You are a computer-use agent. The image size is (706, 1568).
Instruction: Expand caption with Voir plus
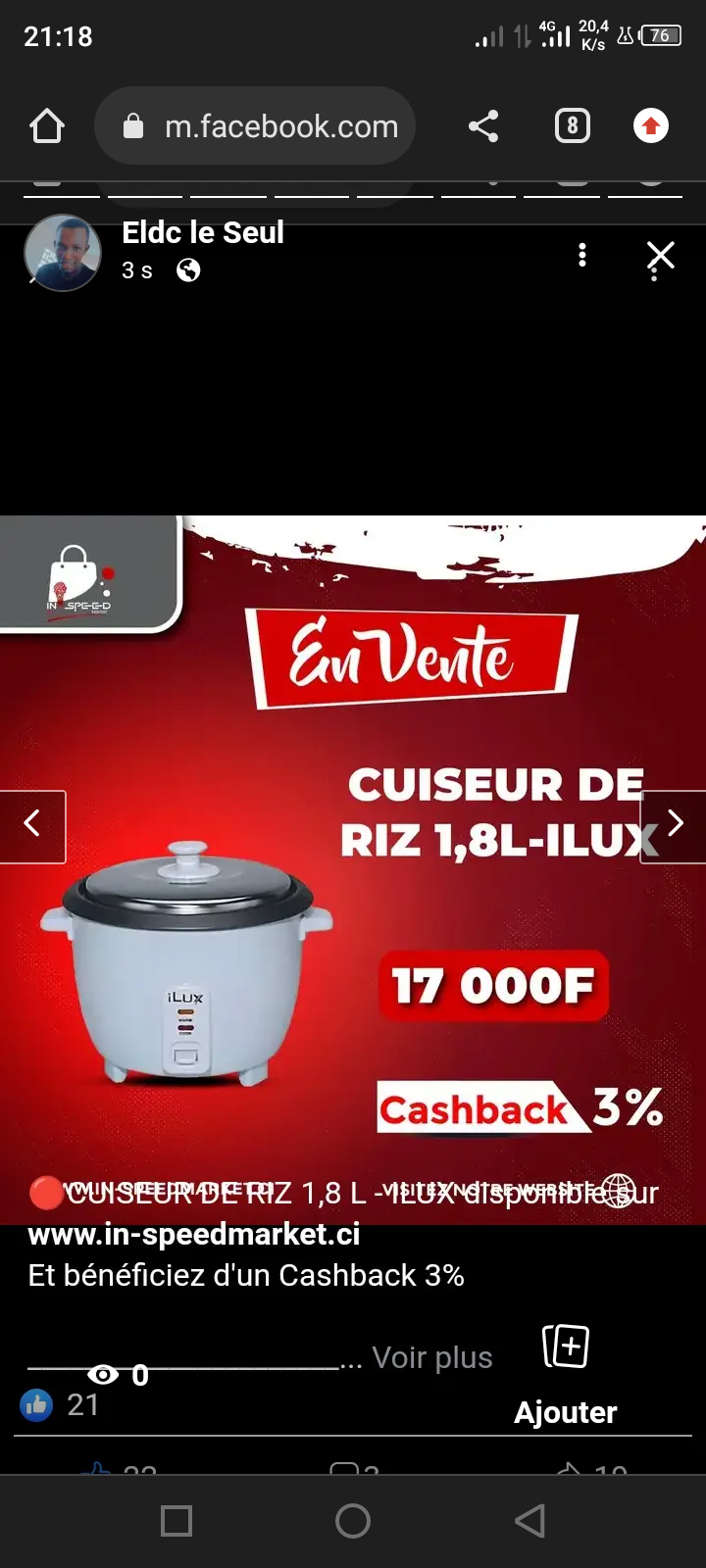click(x=431, y=1357)
